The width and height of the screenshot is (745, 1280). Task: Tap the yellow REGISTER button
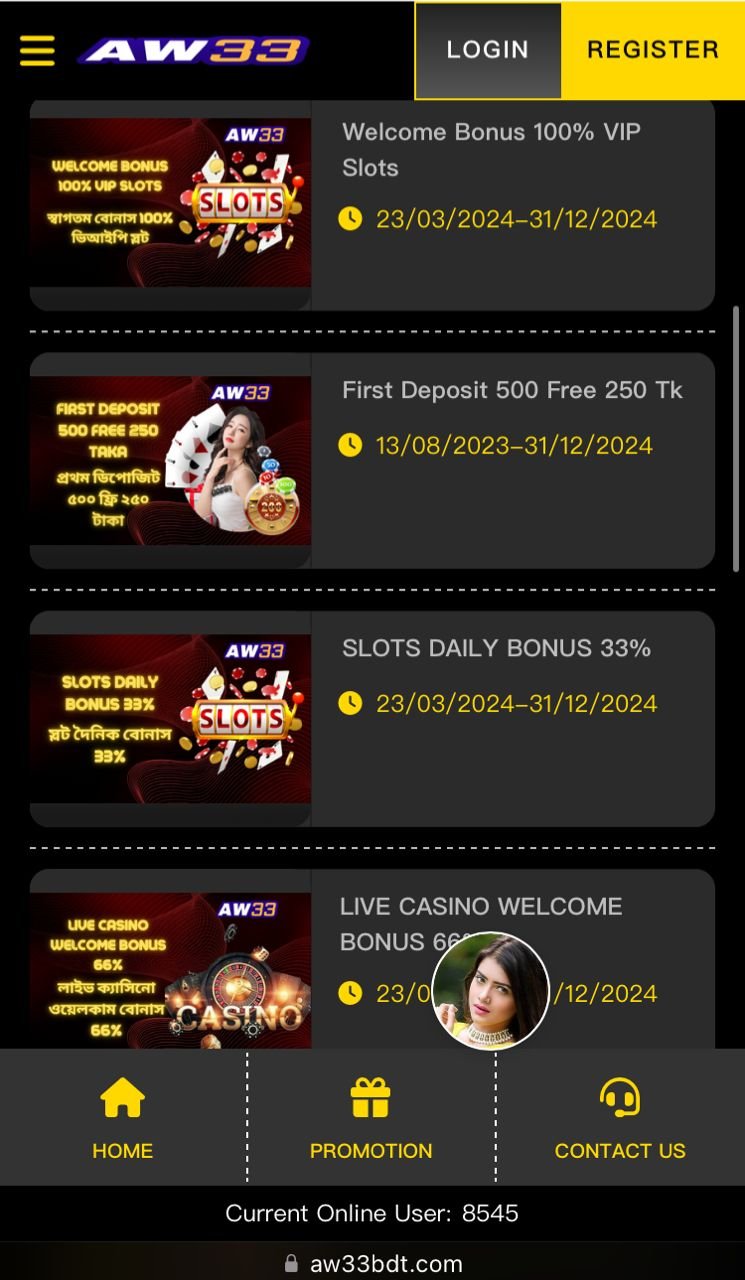pos(652,50)
